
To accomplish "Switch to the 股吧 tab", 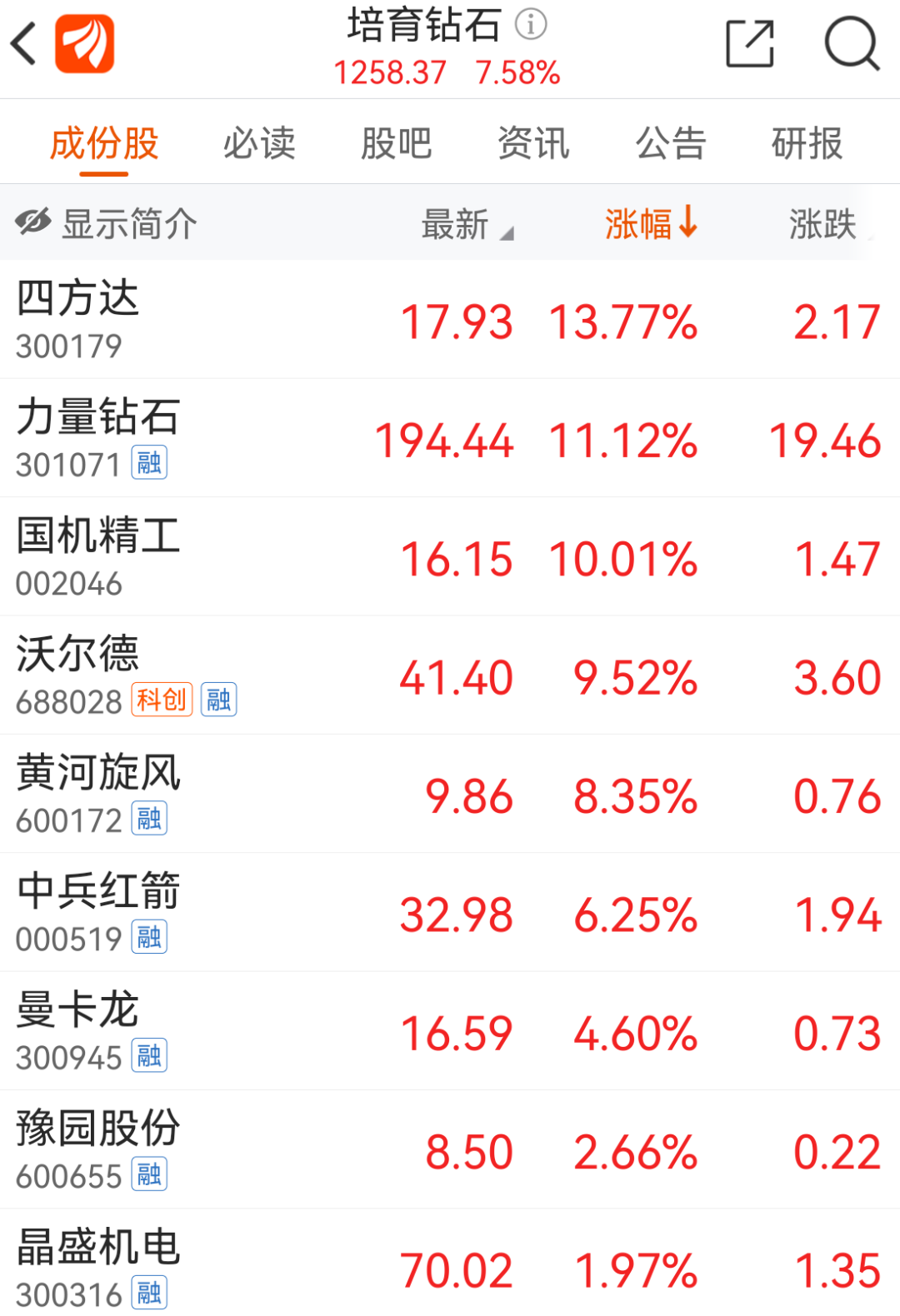I will coord(396,143).
